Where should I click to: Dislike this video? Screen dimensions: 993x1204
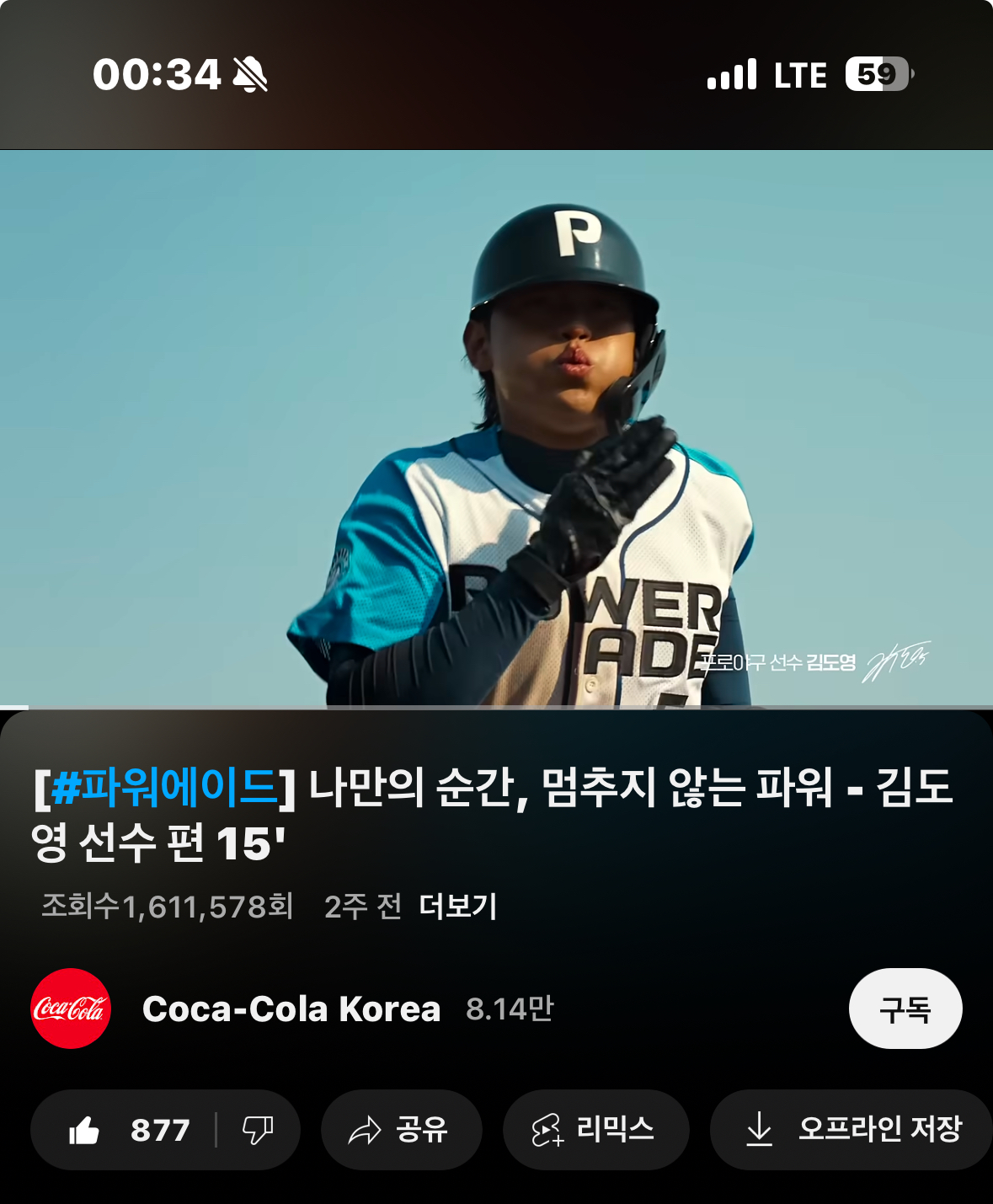pyautogui.click(x=258, y=1130)
